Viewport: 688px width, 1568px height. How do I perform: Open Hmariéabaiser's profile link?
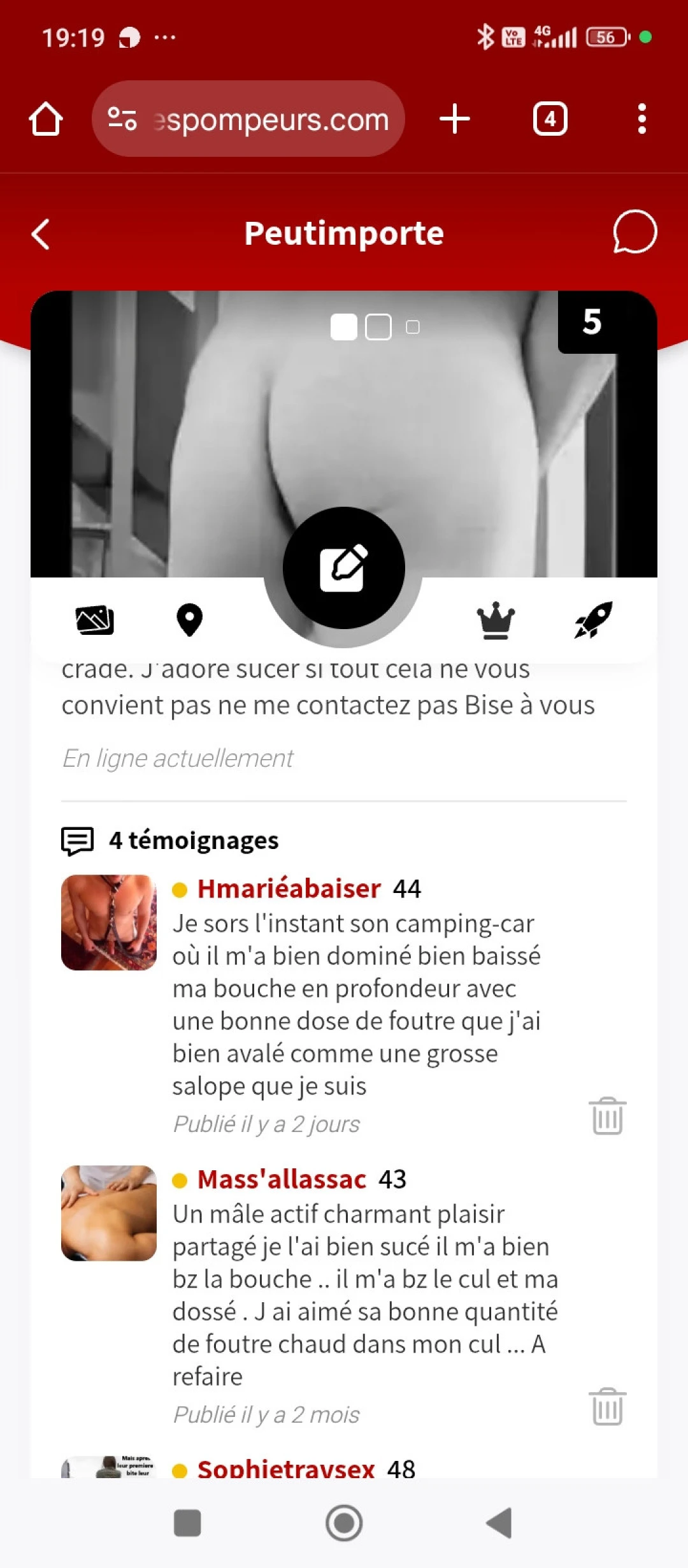[288, 888]
